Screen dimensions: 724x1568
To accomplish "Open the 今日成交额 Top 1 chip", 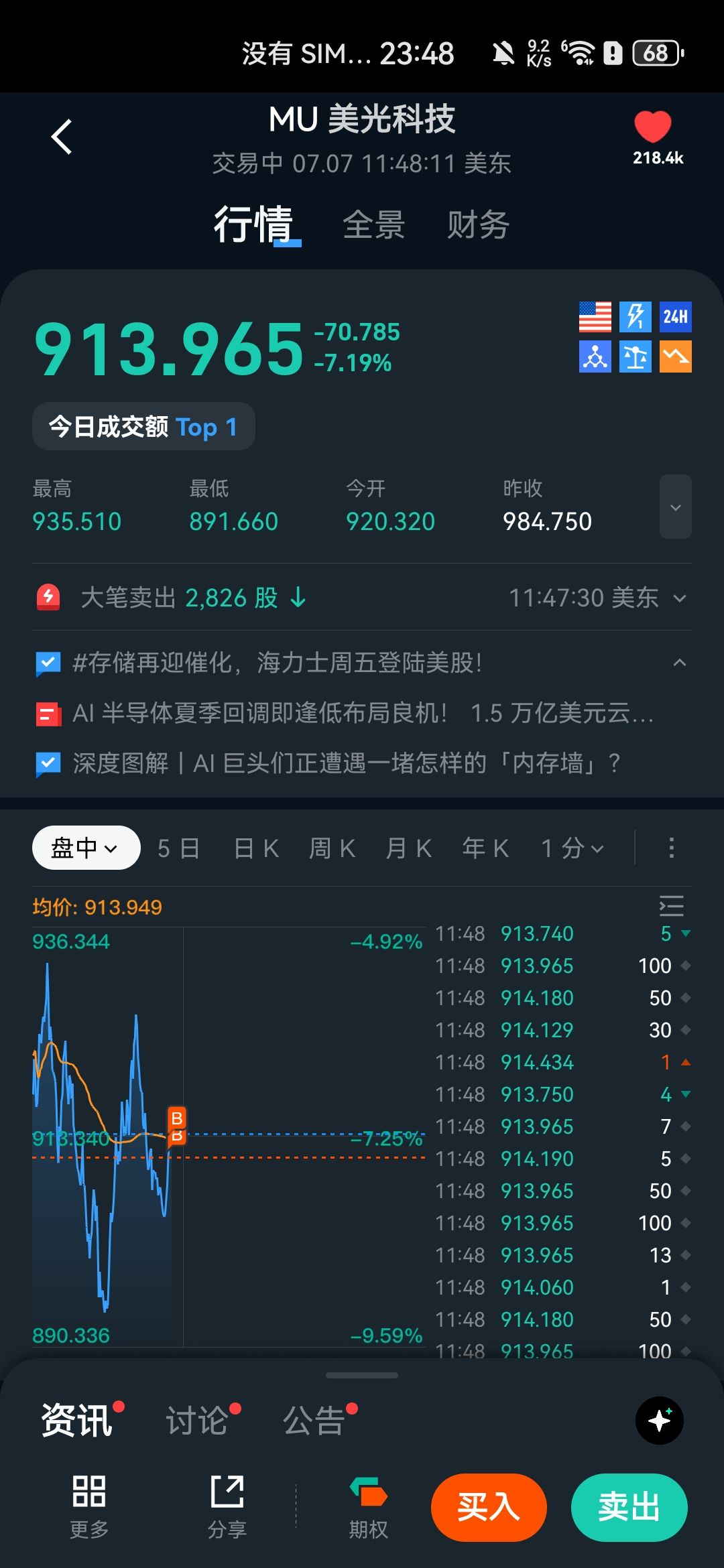I will pyautogui.click(x=143, y=426).
